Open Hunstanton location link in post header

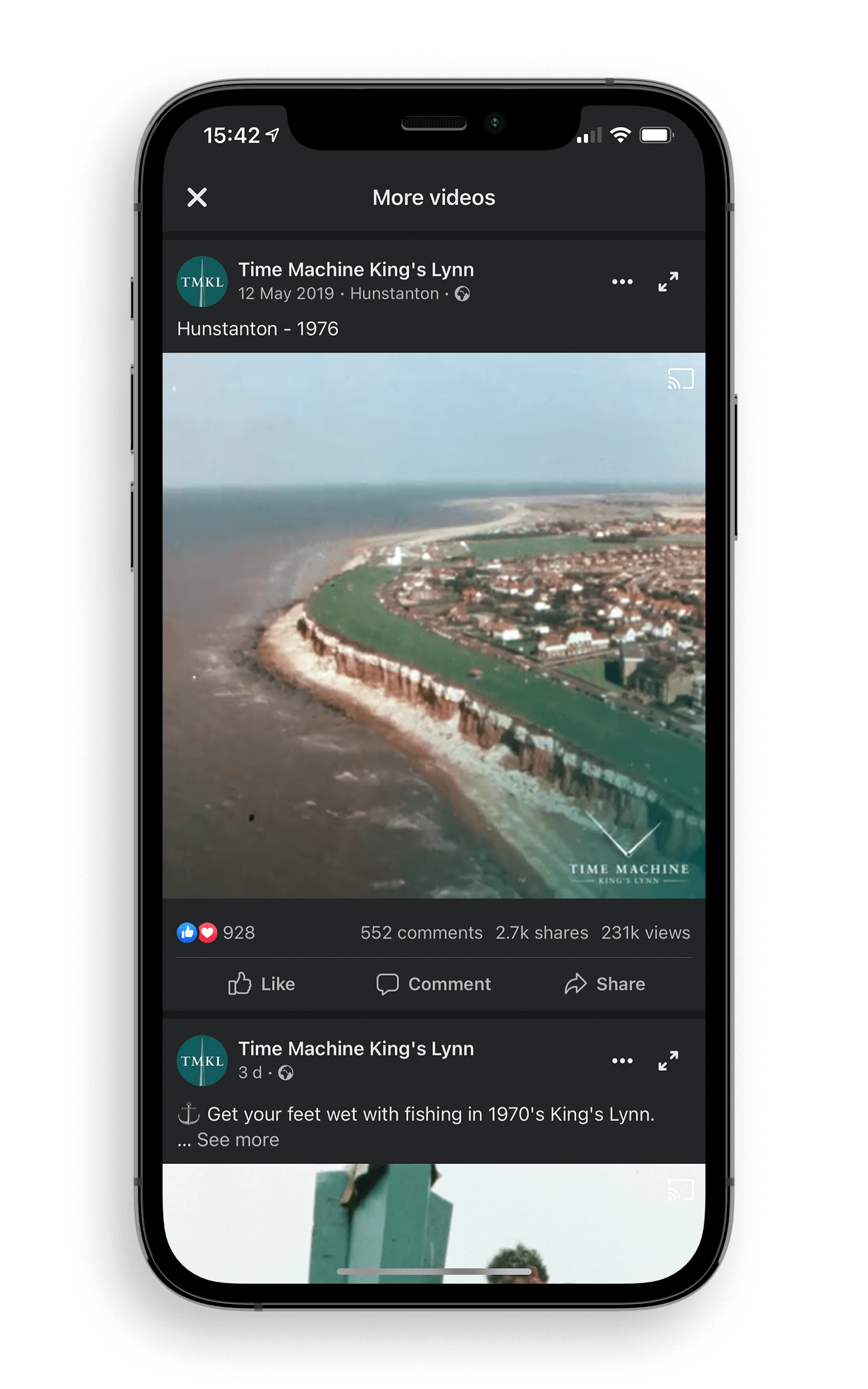coord(394,294)
